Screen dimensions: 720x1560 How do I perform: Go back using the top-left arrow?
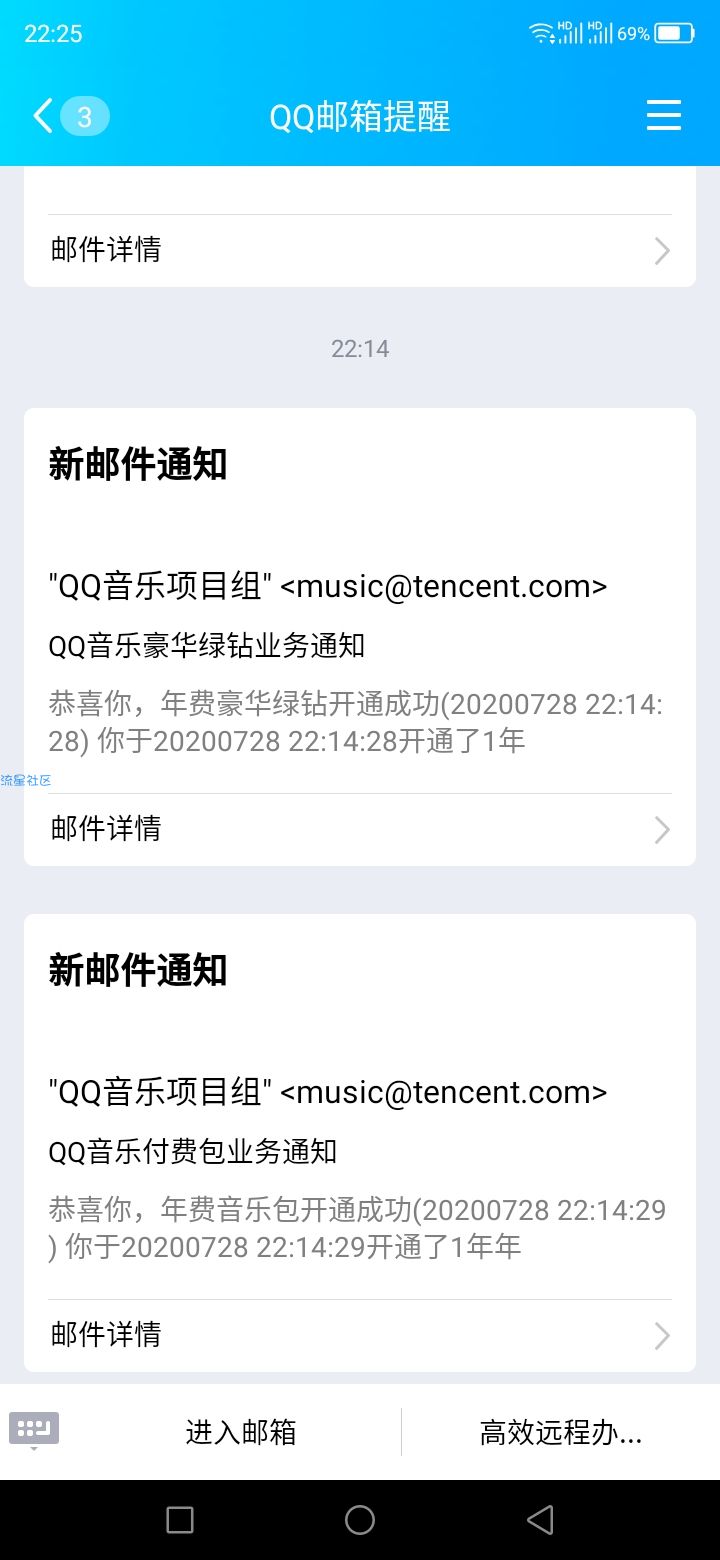[42, 117]
